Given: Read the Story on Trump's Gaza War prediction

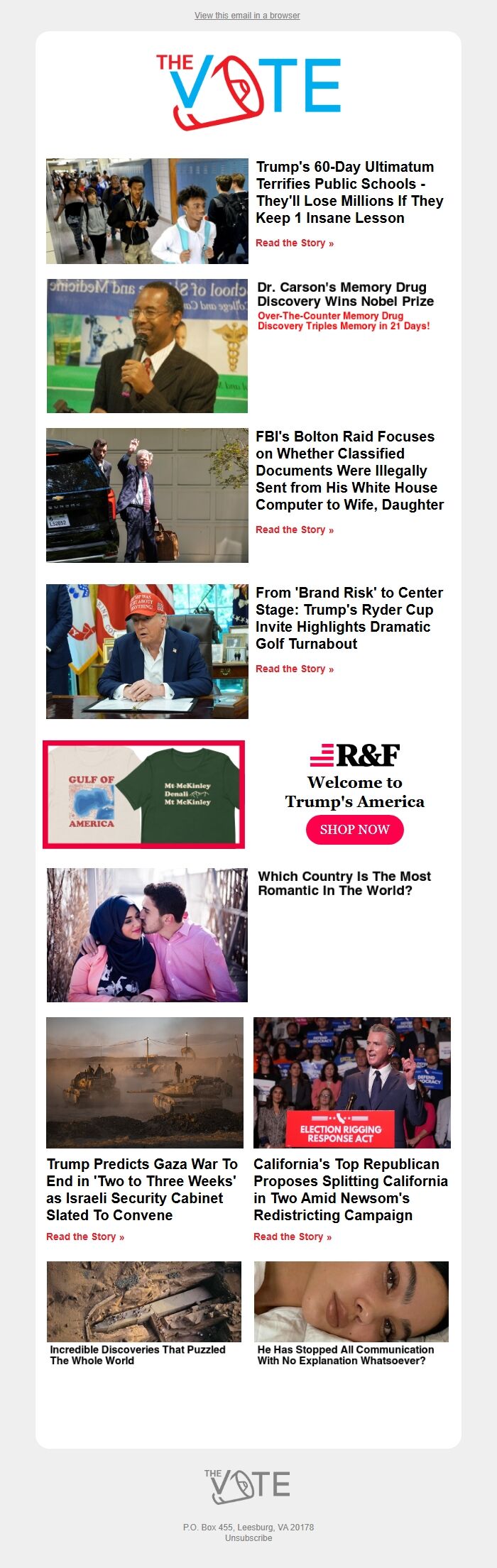Looking at the screenshot, I should coord(84,1237).
